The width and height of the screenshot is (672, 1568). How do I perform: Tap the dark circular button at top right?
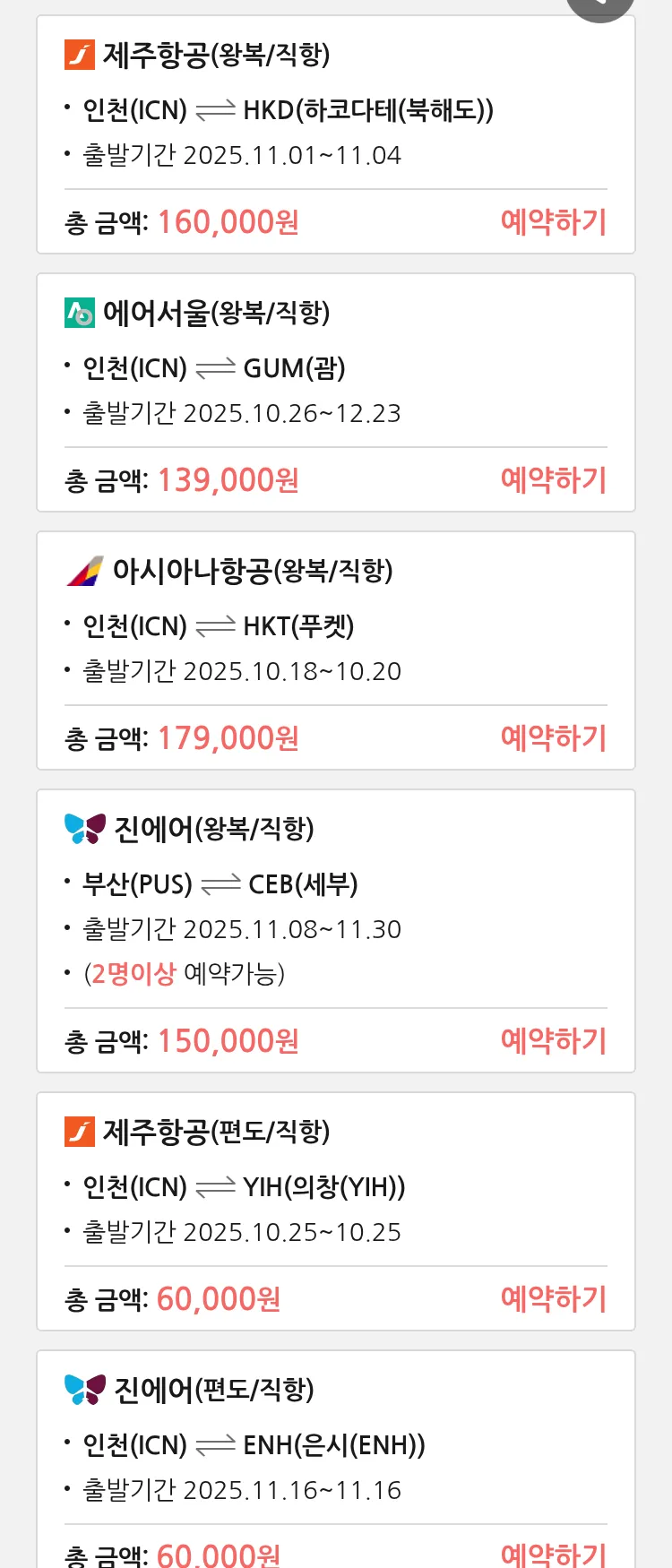coord(600,4)
